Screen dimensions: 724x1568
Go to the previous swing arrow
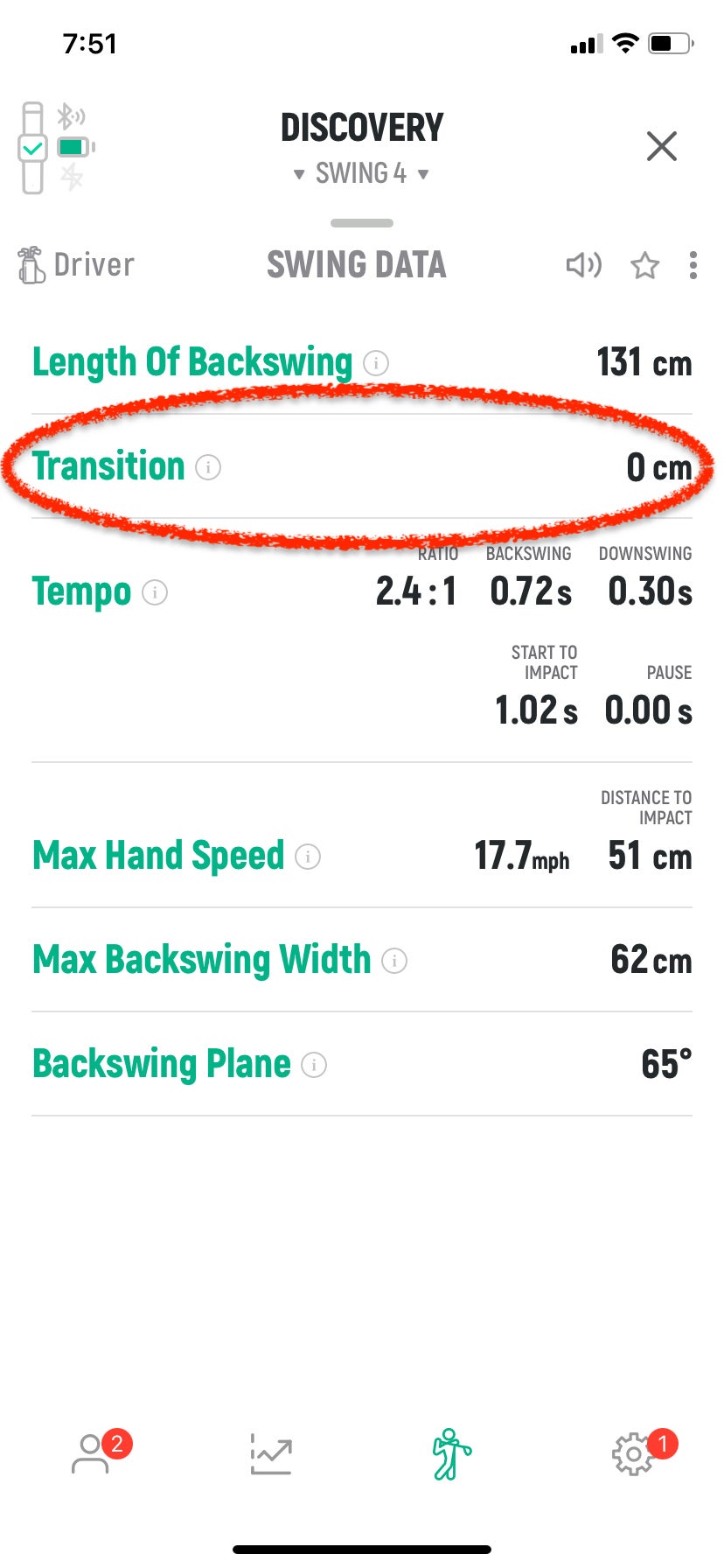pos(299,174)
